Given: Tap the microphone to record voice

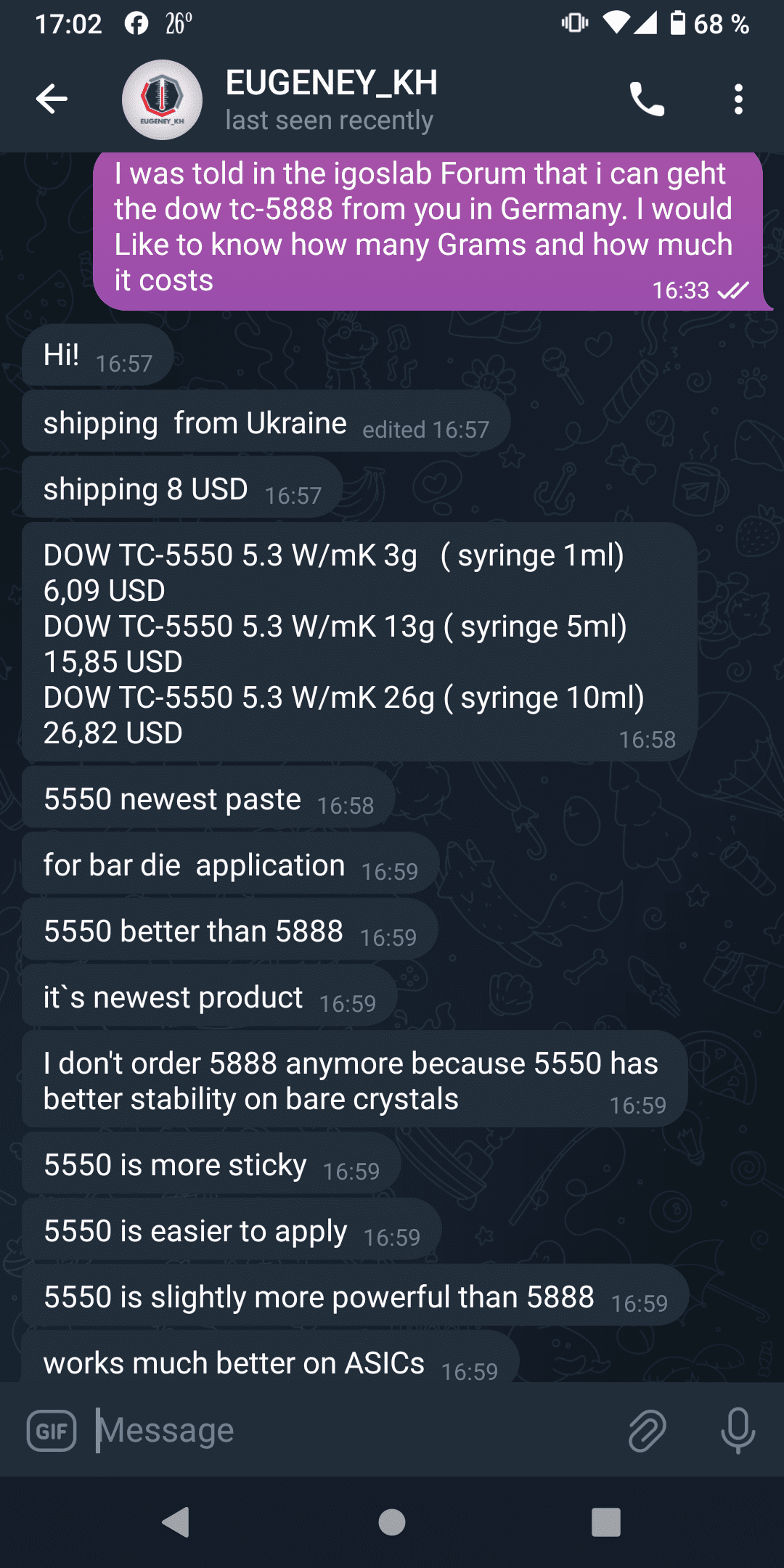Looking at the screenshot, I should coord(738,1431).
